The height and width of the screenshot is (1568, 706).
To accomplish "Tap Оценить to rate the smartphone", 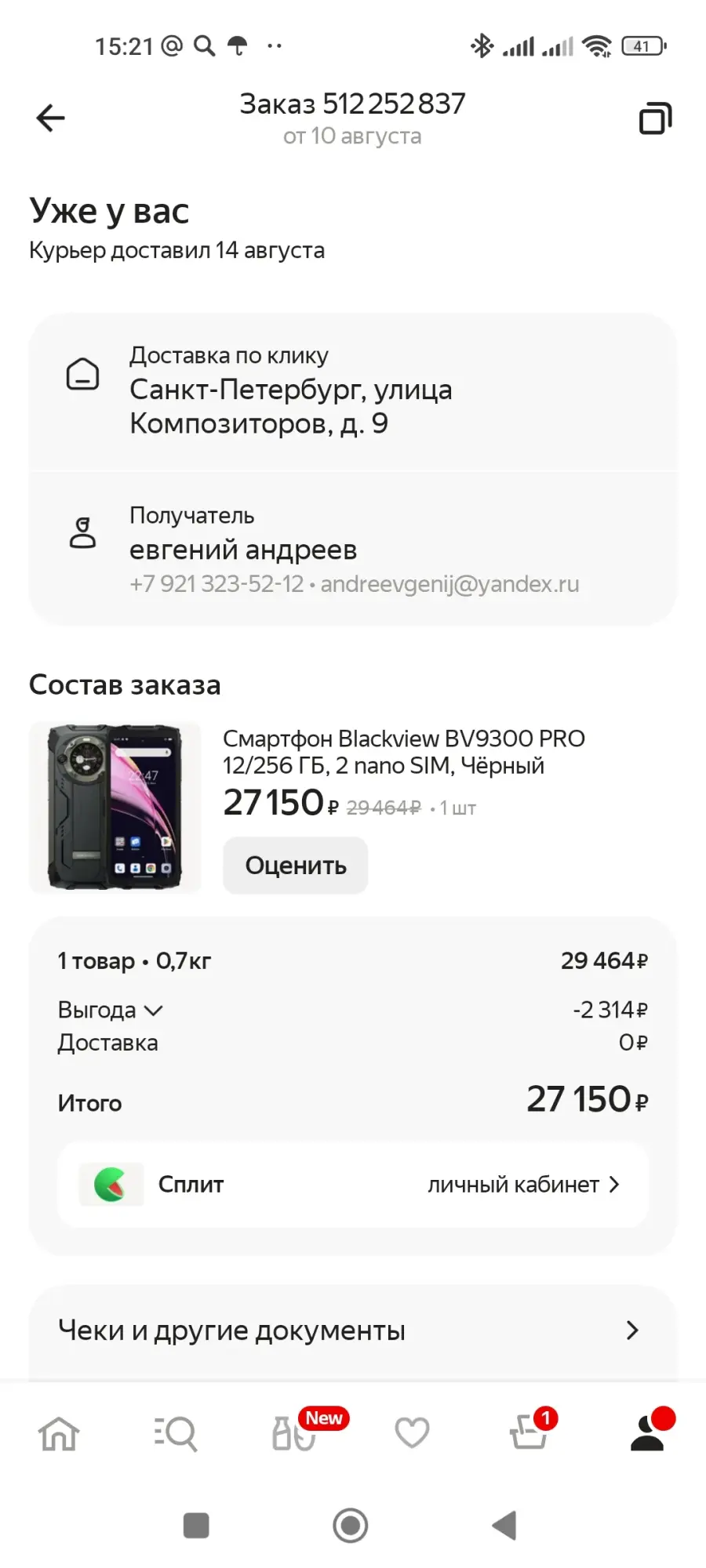I will (295, 866).
